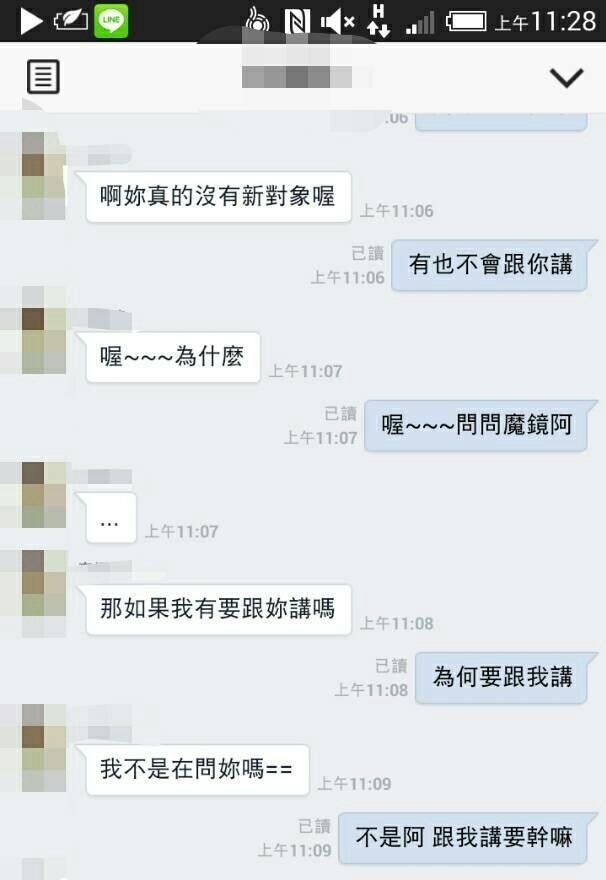
Task: Open the notes icon in chat header
Action: [x=43, y=76]
